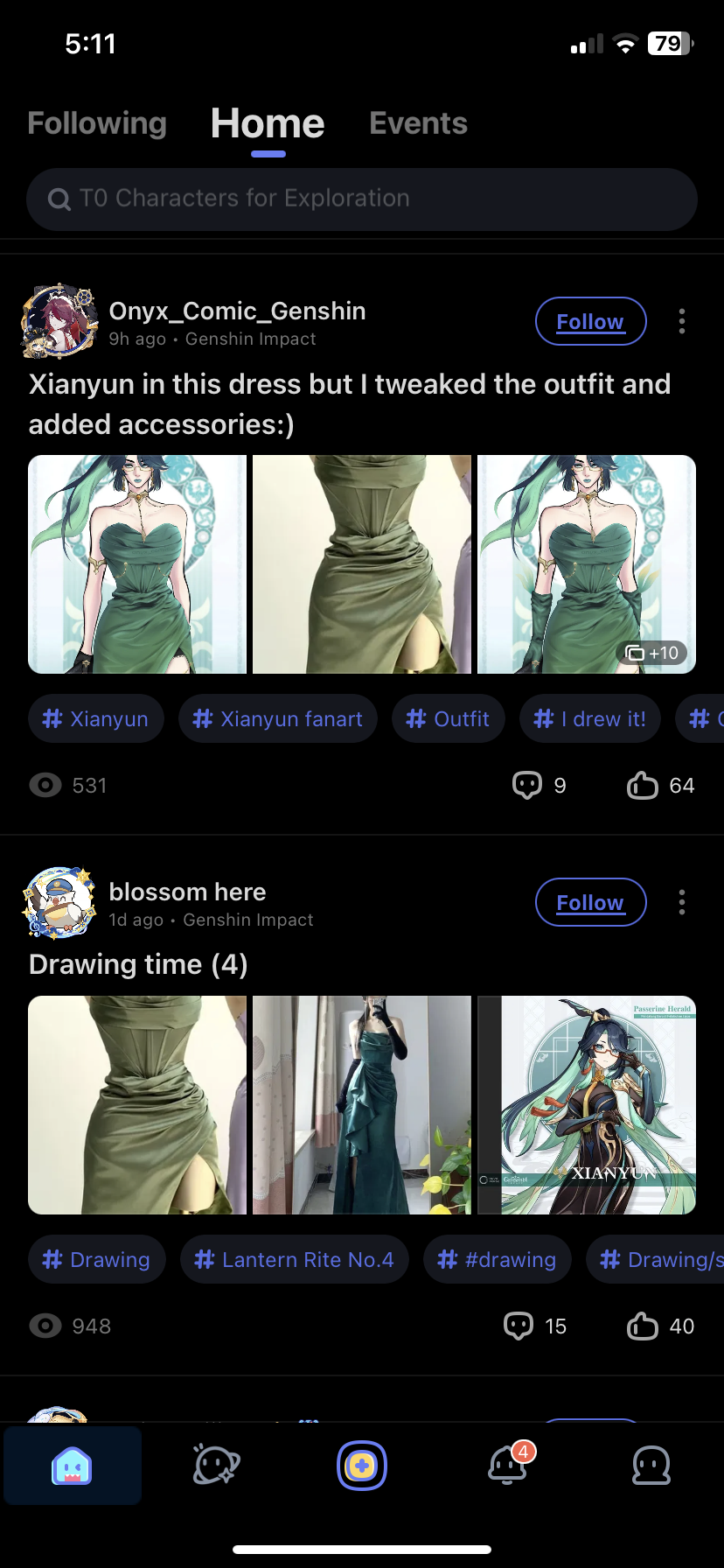This screenshot has height=1568, width=724.
Task: Open overflow menu on Onyx_Comic_Genshin's post
Action: 682,321
